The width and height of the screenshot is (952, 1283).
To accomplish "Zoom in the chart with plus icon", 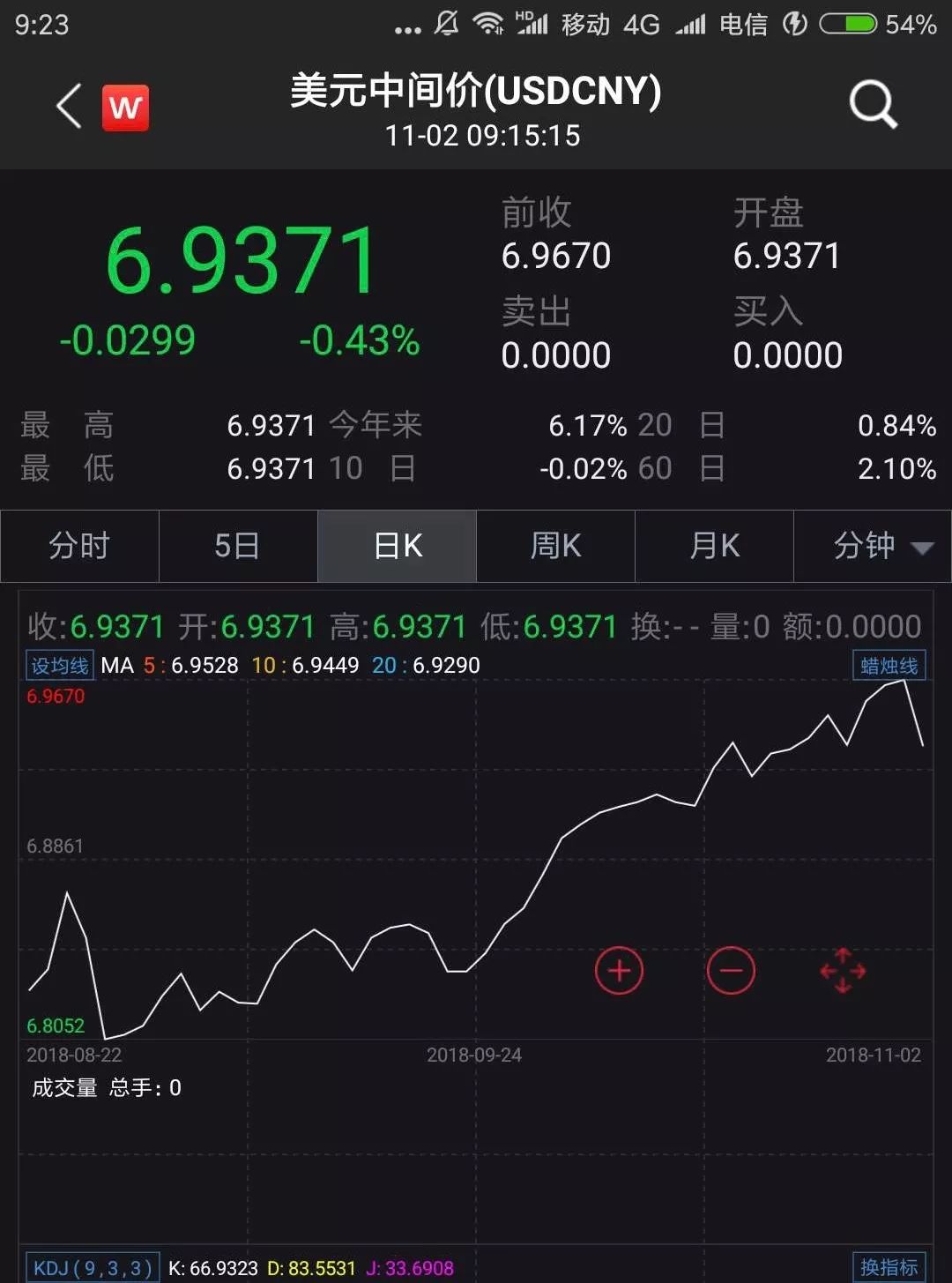I will [x=619, y=971].
